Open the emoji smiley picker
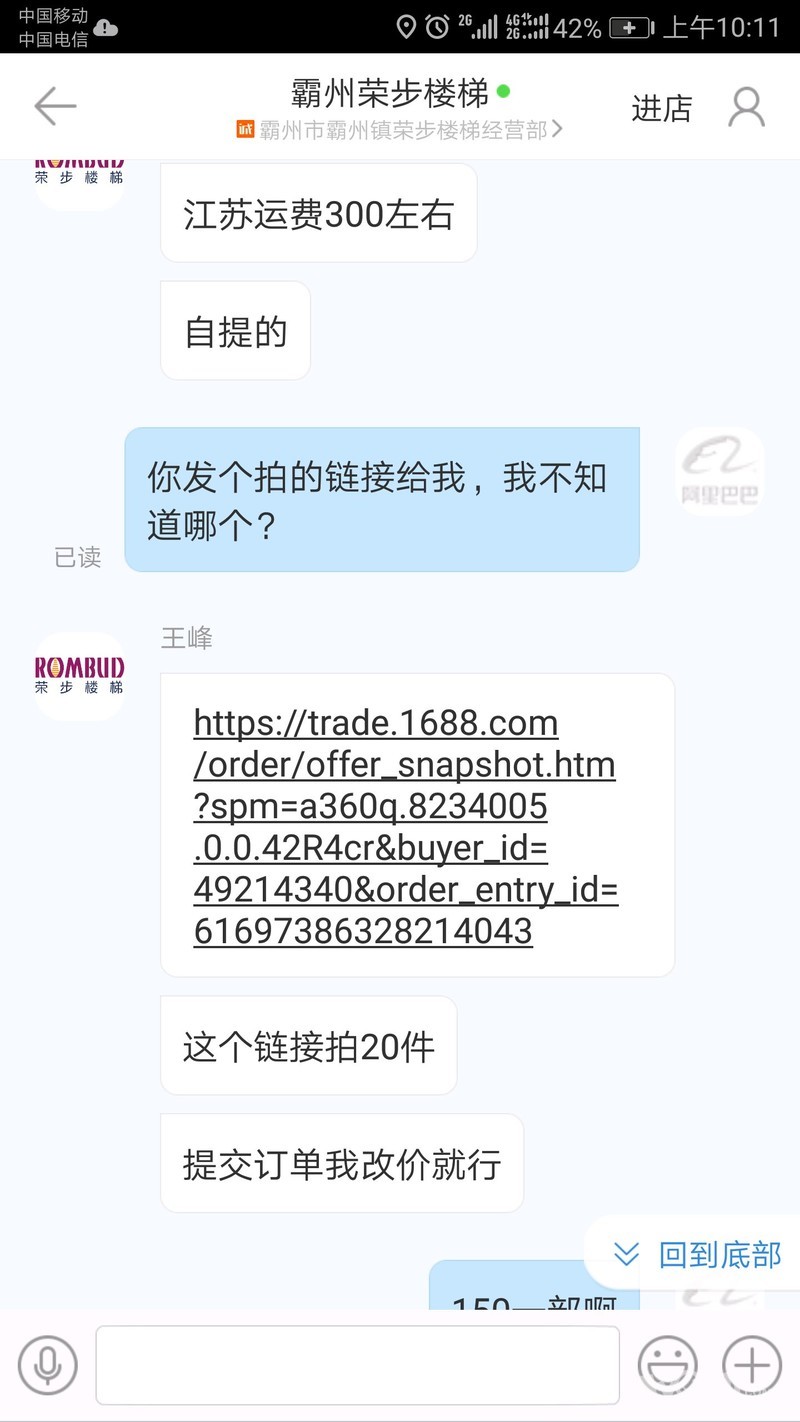Image resolution: width=800 pixels, height=1422 pixels. tap(667, 1365)
